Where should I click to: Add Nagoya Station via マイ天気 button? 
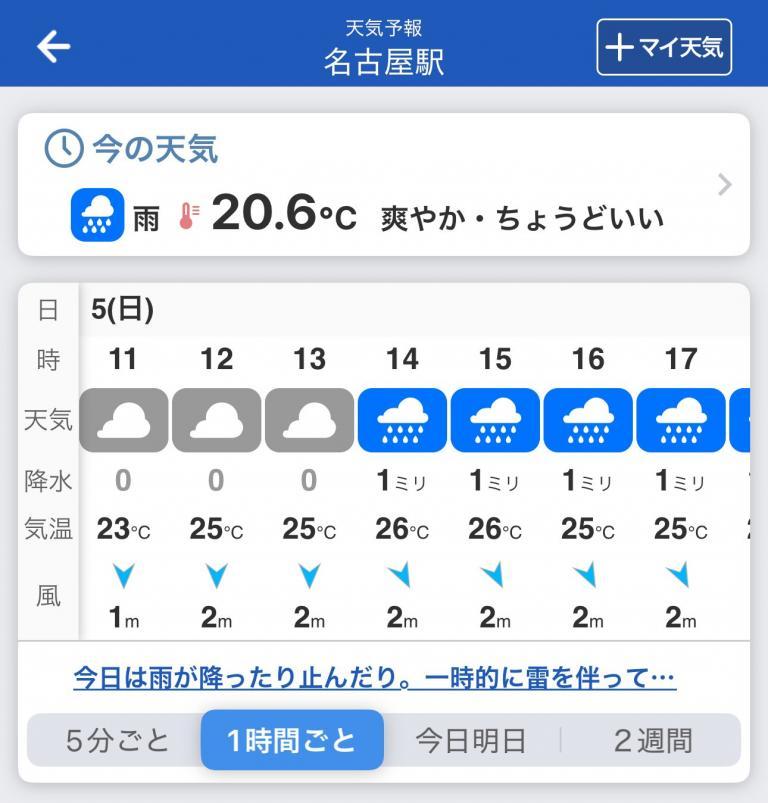click(664, 47)
